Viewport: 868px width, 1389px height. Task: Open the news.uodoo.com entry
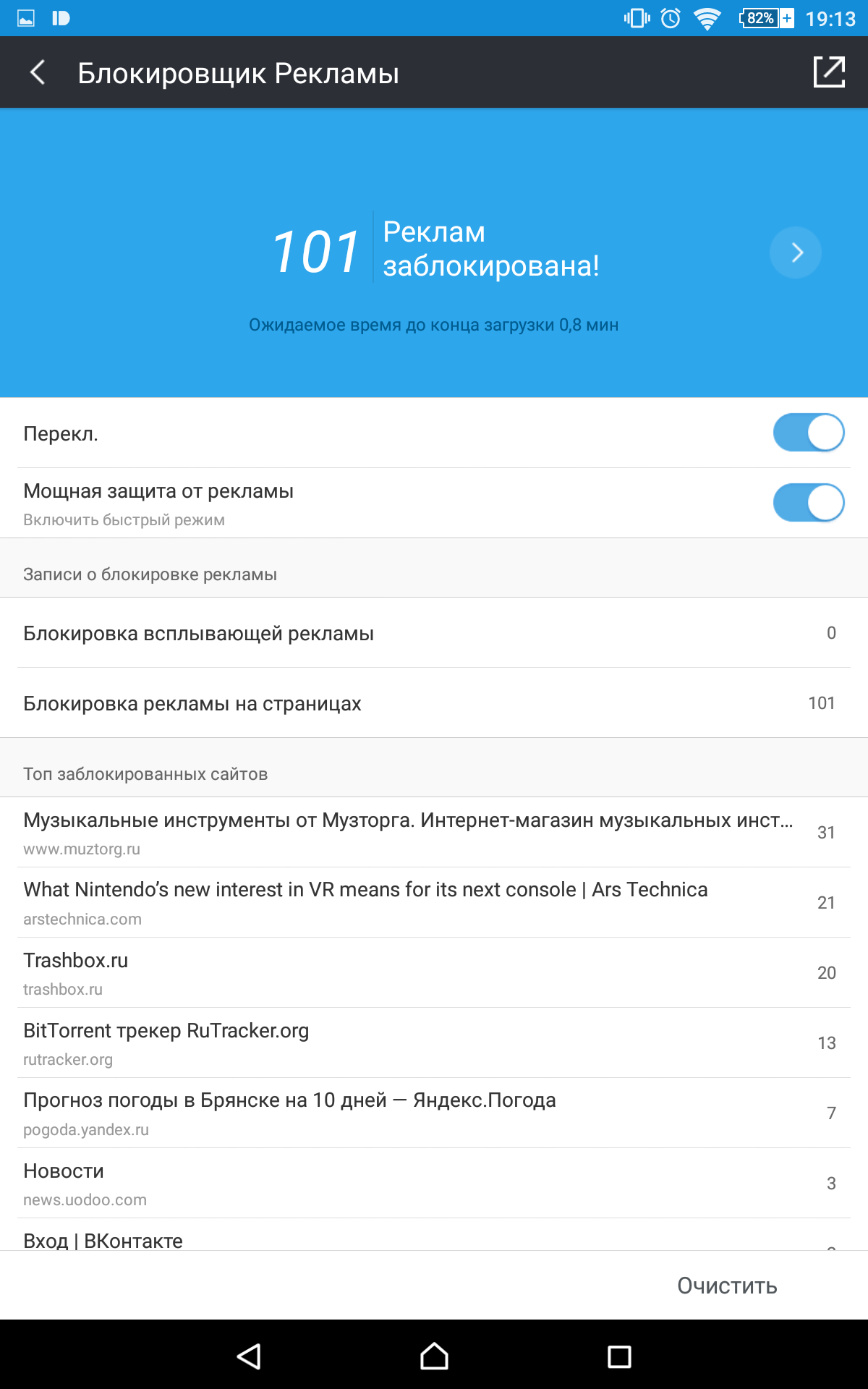coord(434,1184)
